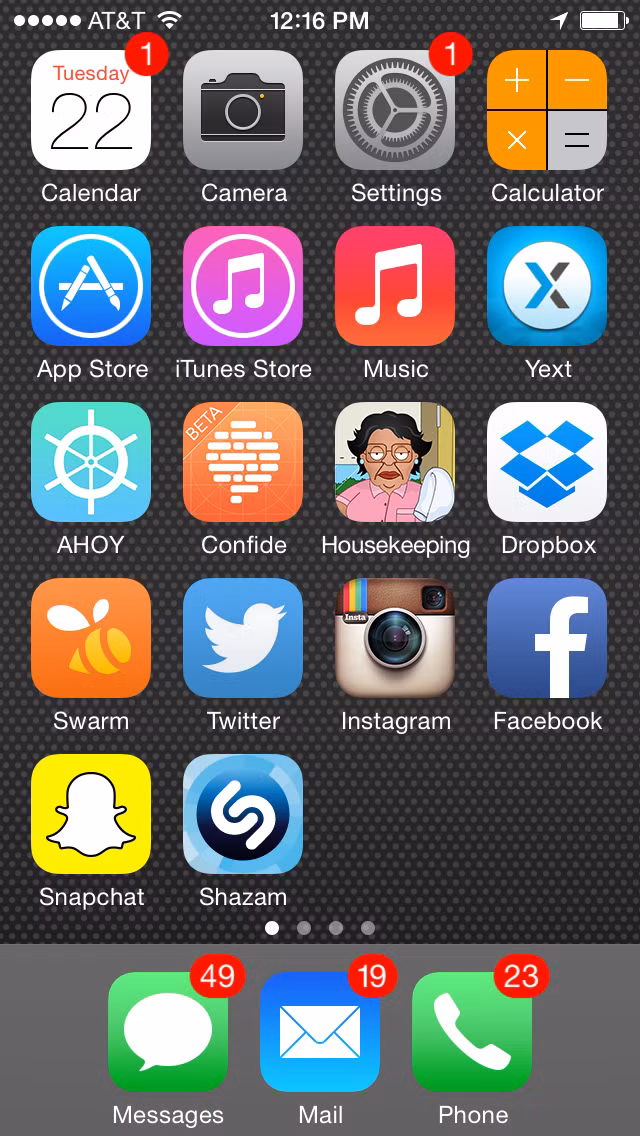Open the Calculator app

547,110
